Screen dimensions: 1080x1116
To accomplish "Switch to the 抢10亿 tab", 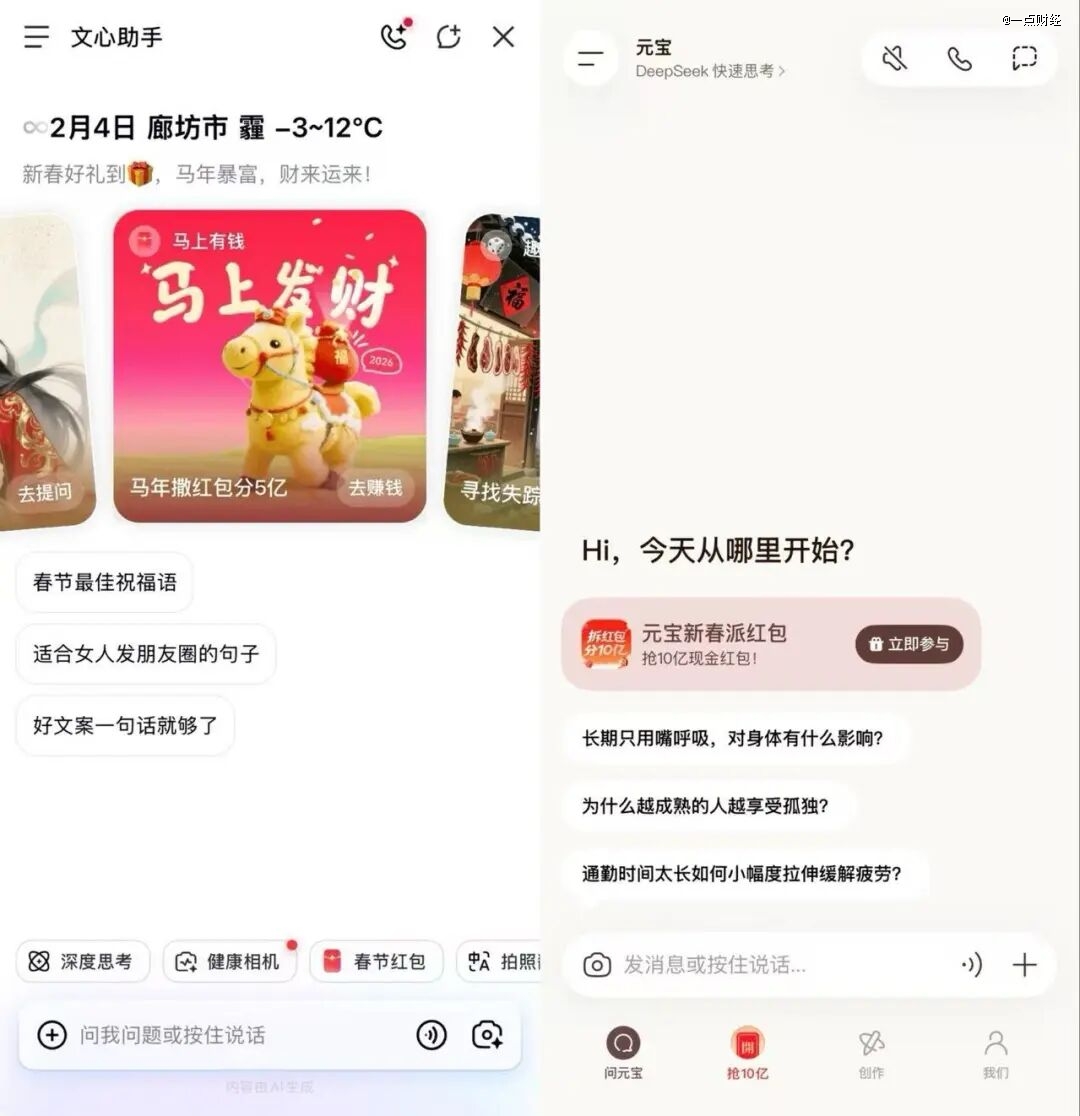I will click(x=747, y=1053).
